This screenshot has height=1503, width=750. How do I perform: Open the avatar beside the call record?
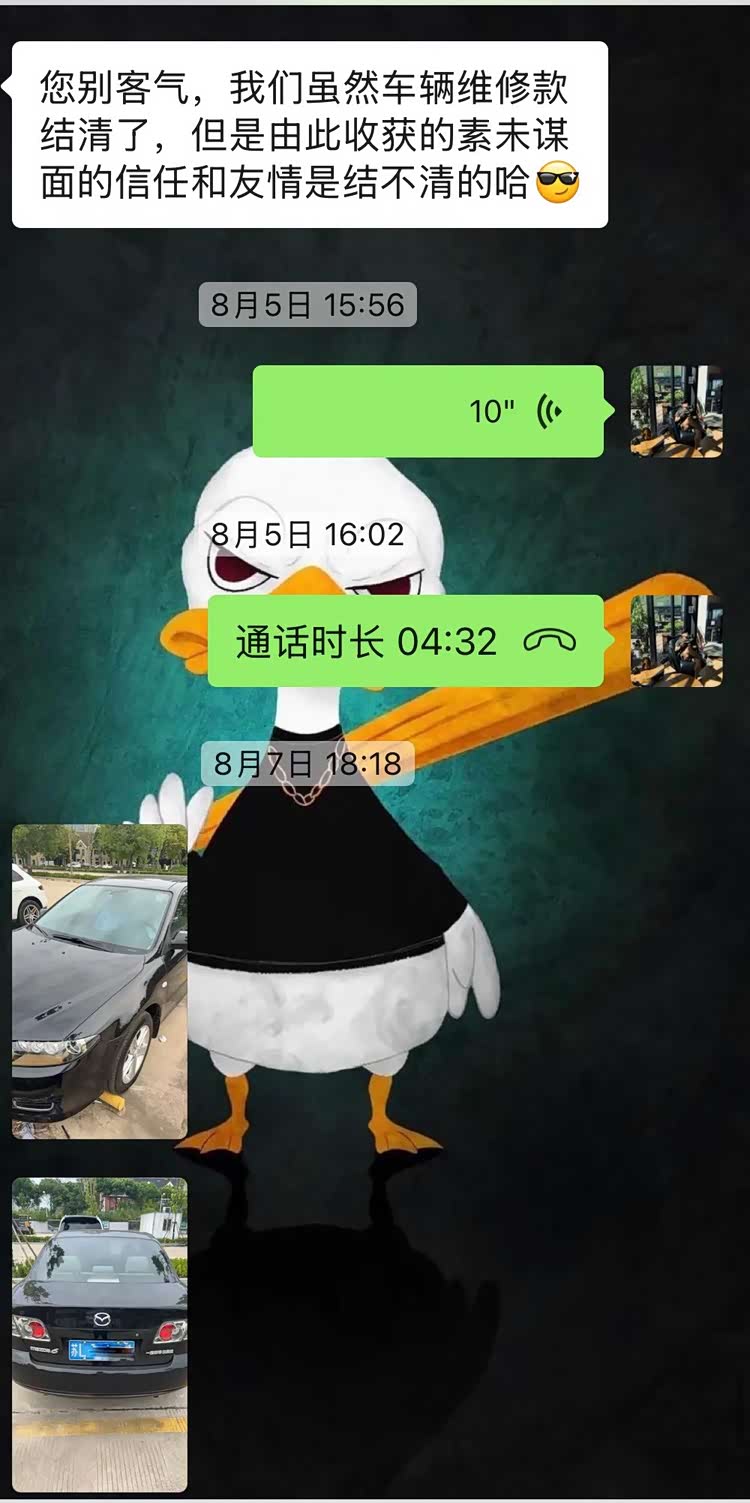[676, 641]
